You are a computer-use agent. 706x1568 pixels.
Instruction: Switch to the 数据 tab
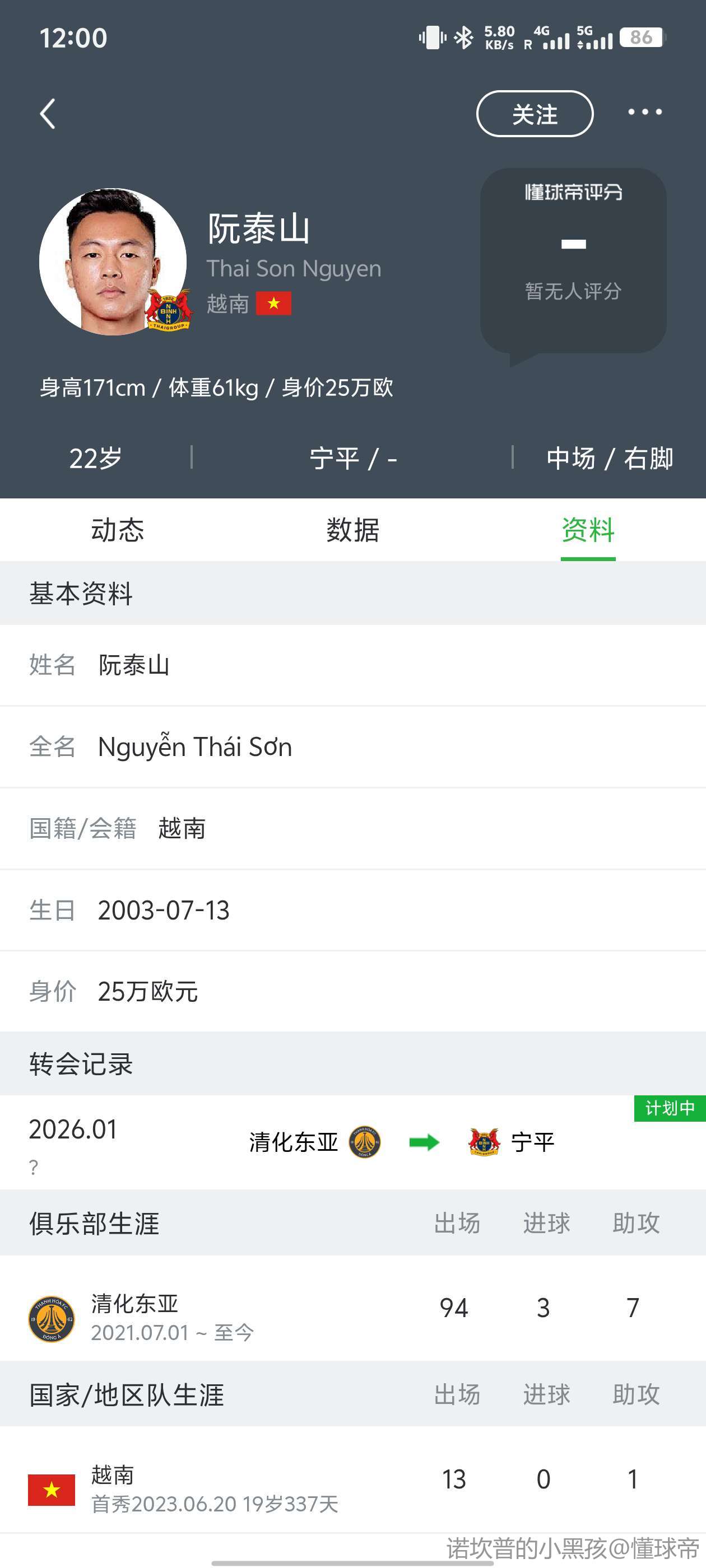click(x=352, y=530)
